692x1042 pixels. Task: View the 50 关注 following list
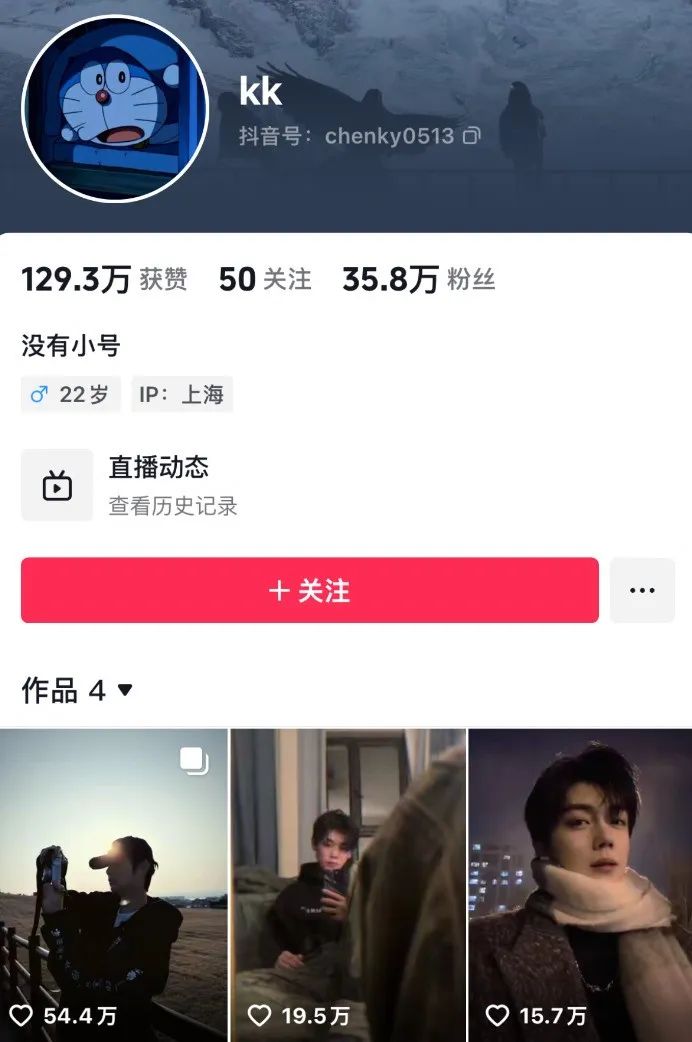pos(265,280)
